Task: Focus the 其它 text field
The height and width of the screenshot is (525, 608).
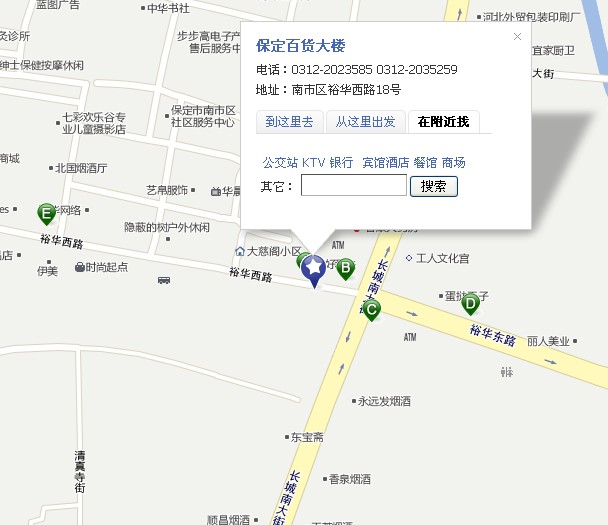Action: (x=353, y=186)
